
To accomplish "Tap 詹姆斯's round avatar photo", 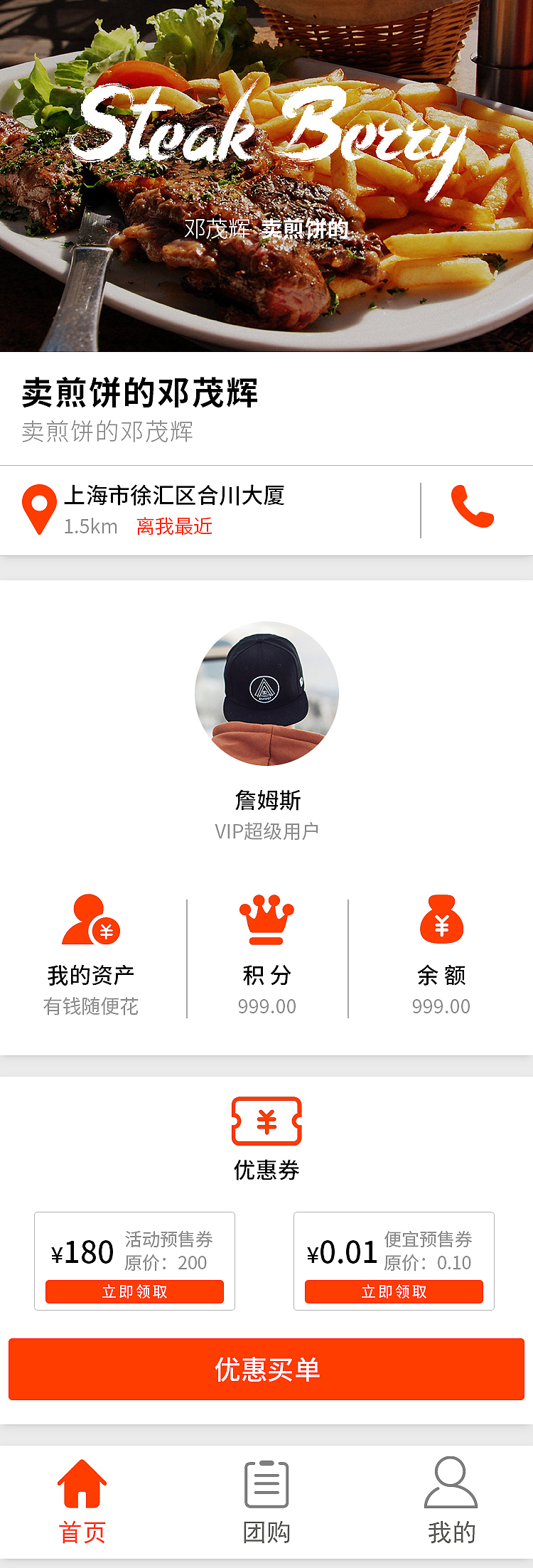I will coord(266,694).
